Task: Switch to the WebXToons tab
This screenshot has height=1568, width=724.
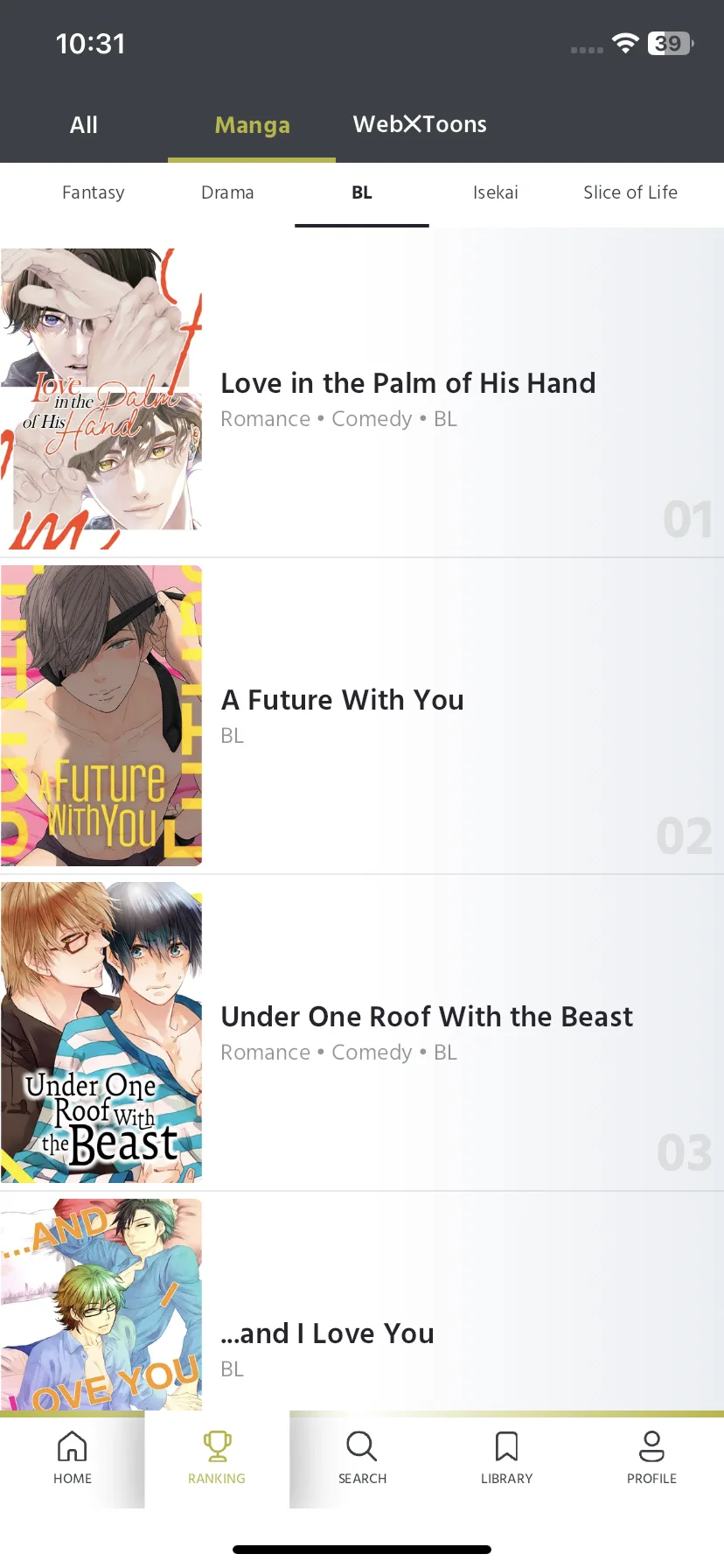Action: tap(420, 125)
